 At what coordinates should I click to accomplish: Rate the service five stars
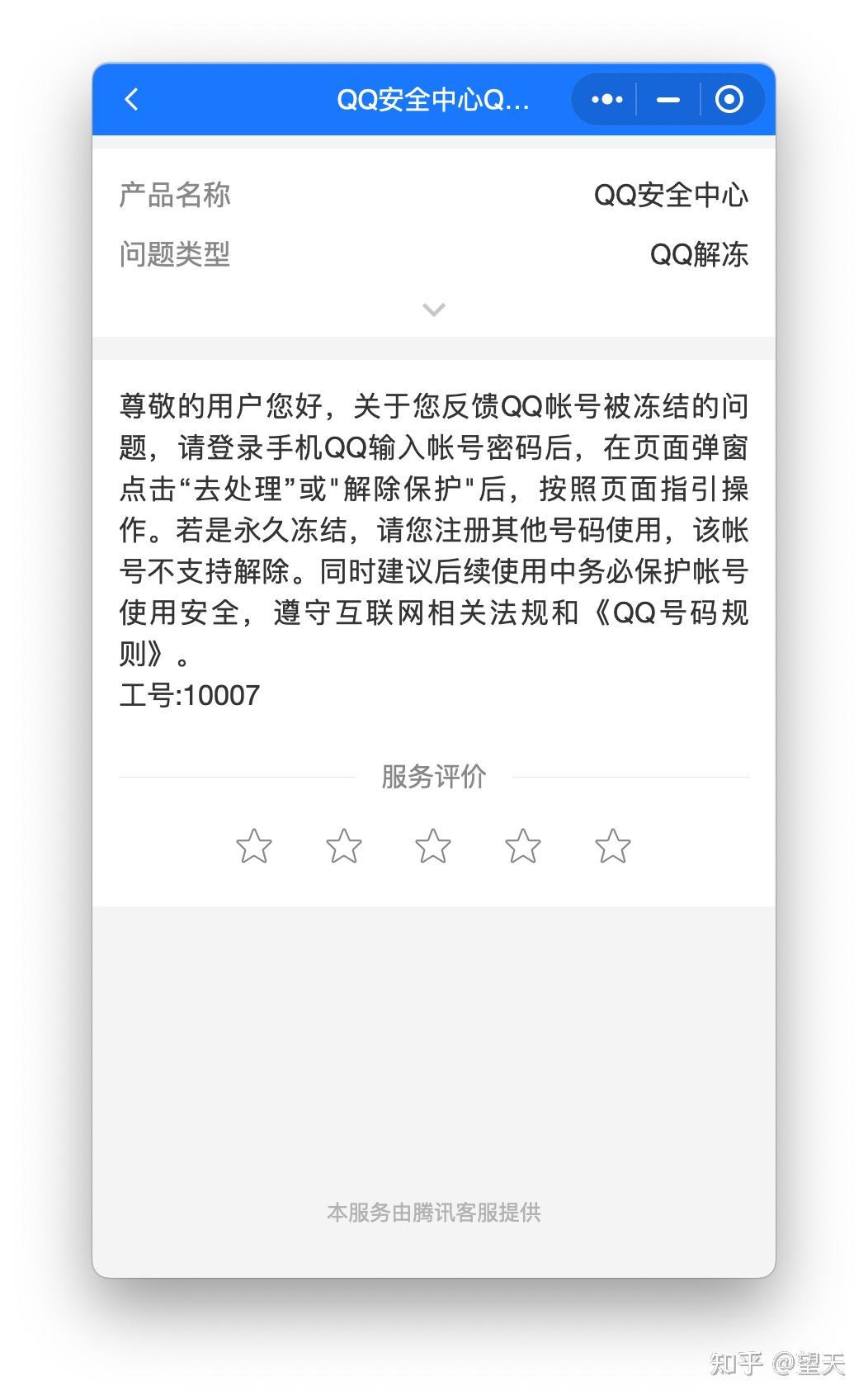click(613, 846)
